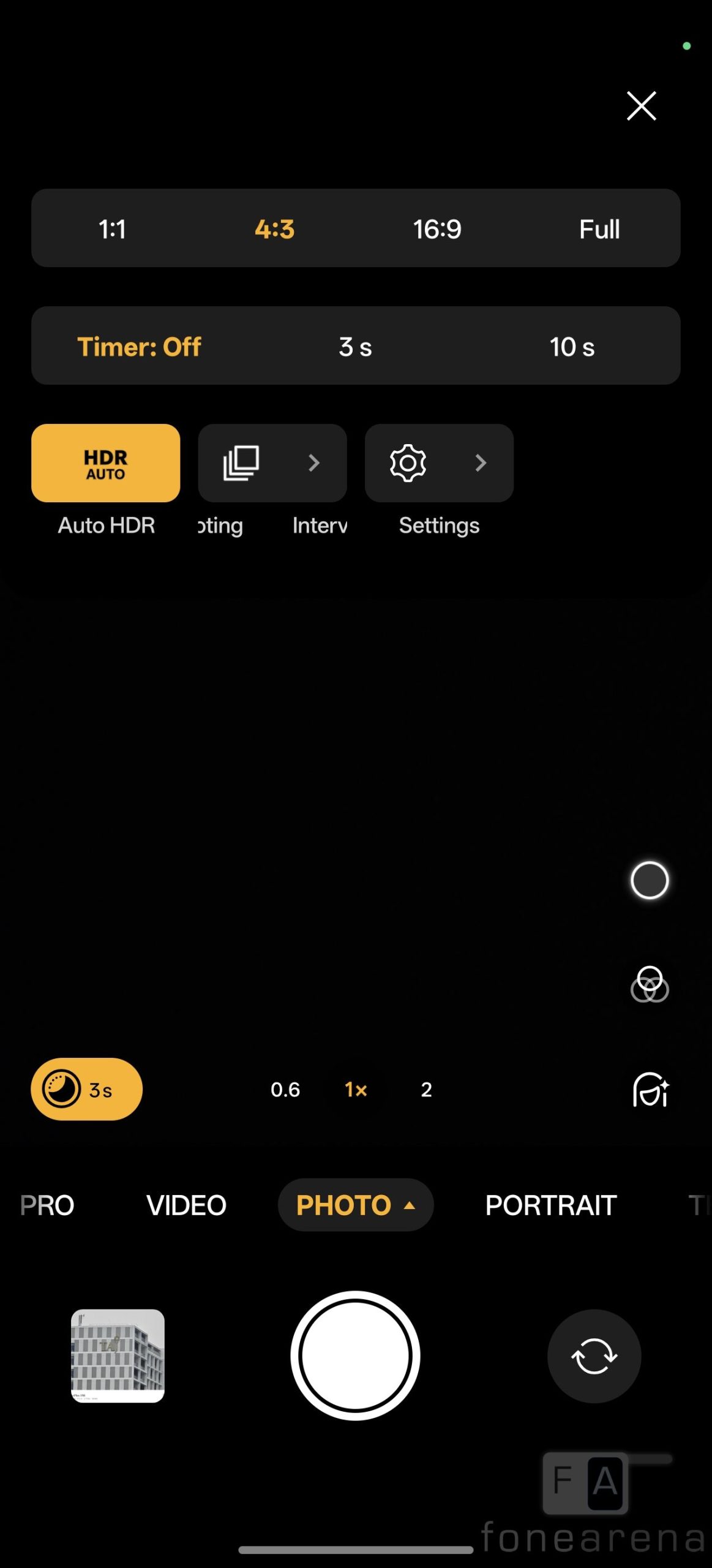Switch to PRO mode
This screenshot has width=712, height=1568.
[x=47, y=1205]
